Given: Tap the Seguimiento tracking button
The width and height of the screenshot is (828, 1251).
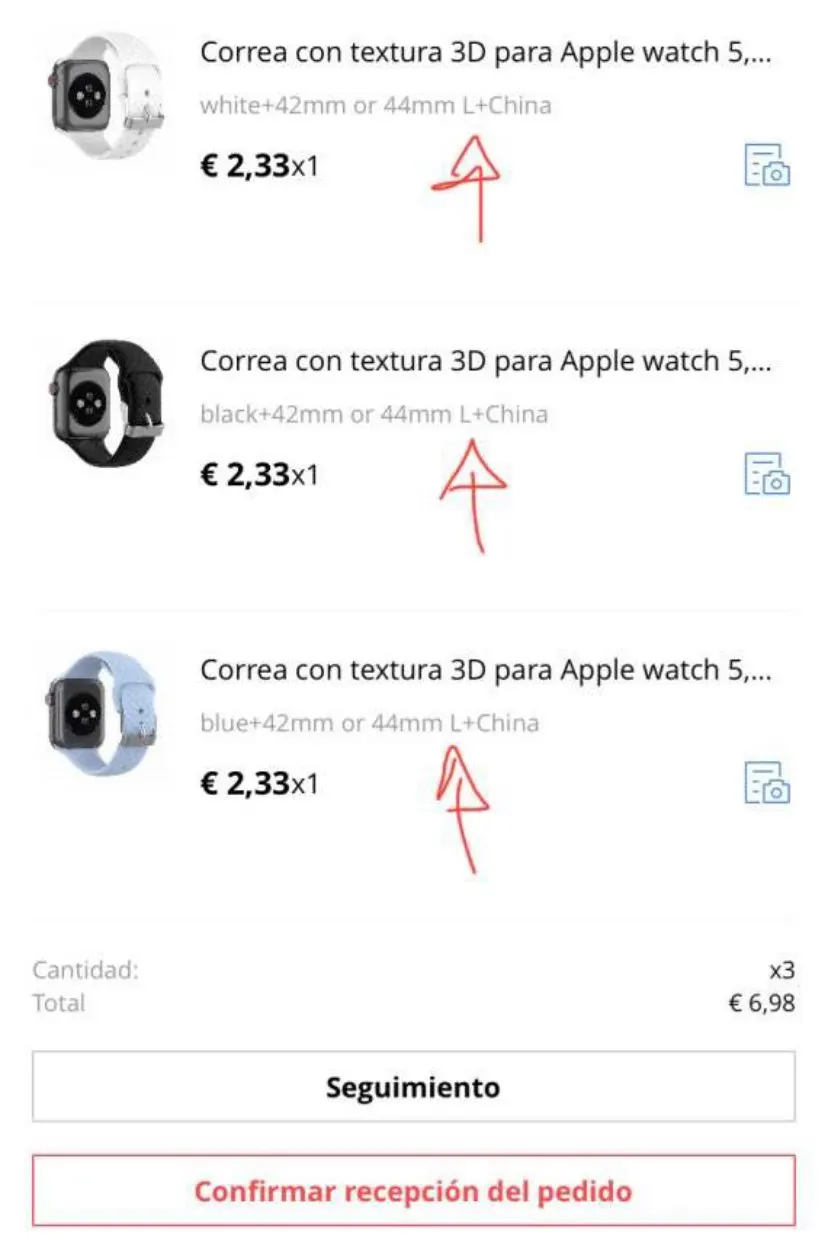Looking at the screenshot, I should tap(413, 1086).
